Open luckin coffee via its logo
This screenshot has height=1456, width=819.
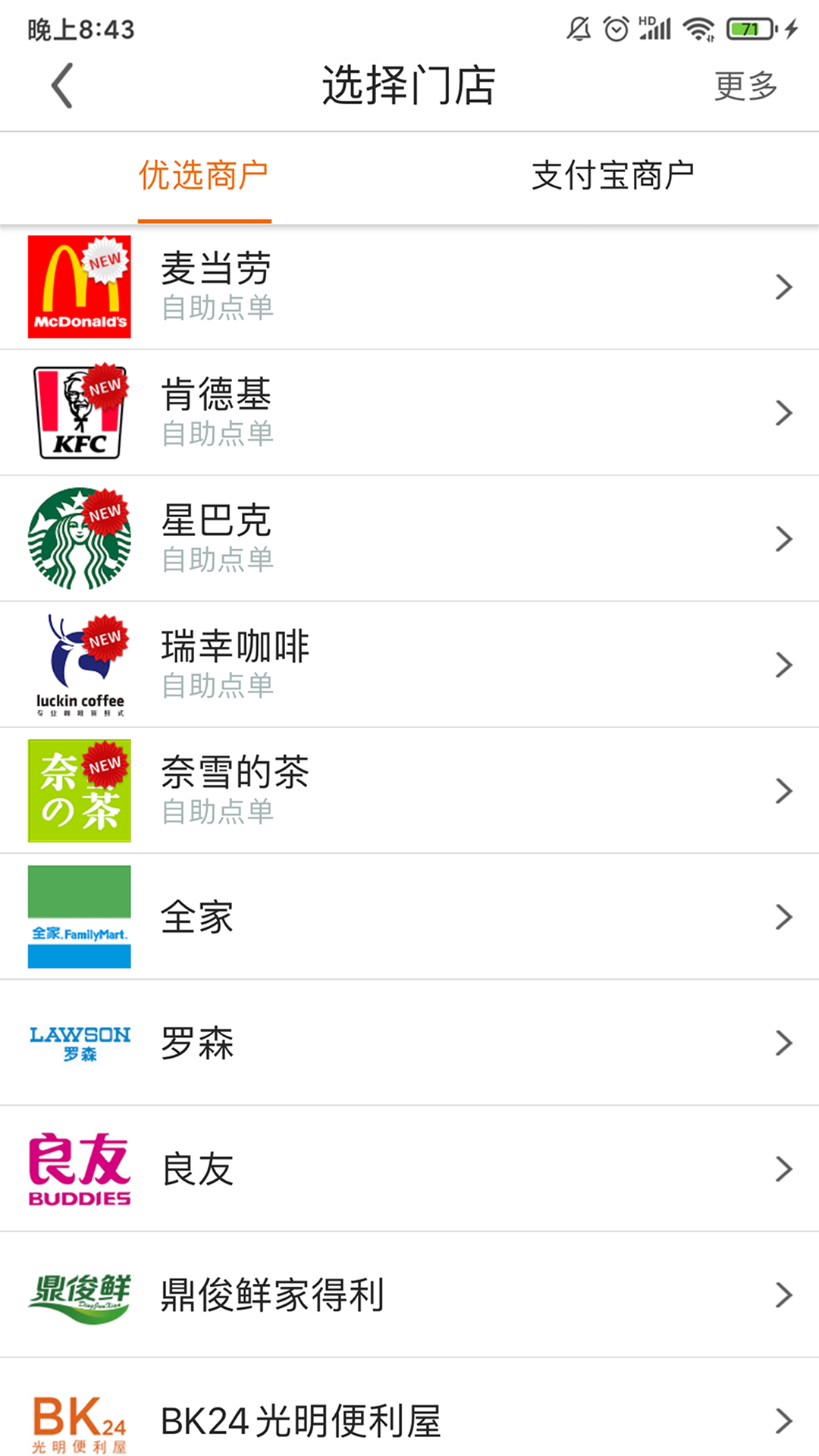79,665
